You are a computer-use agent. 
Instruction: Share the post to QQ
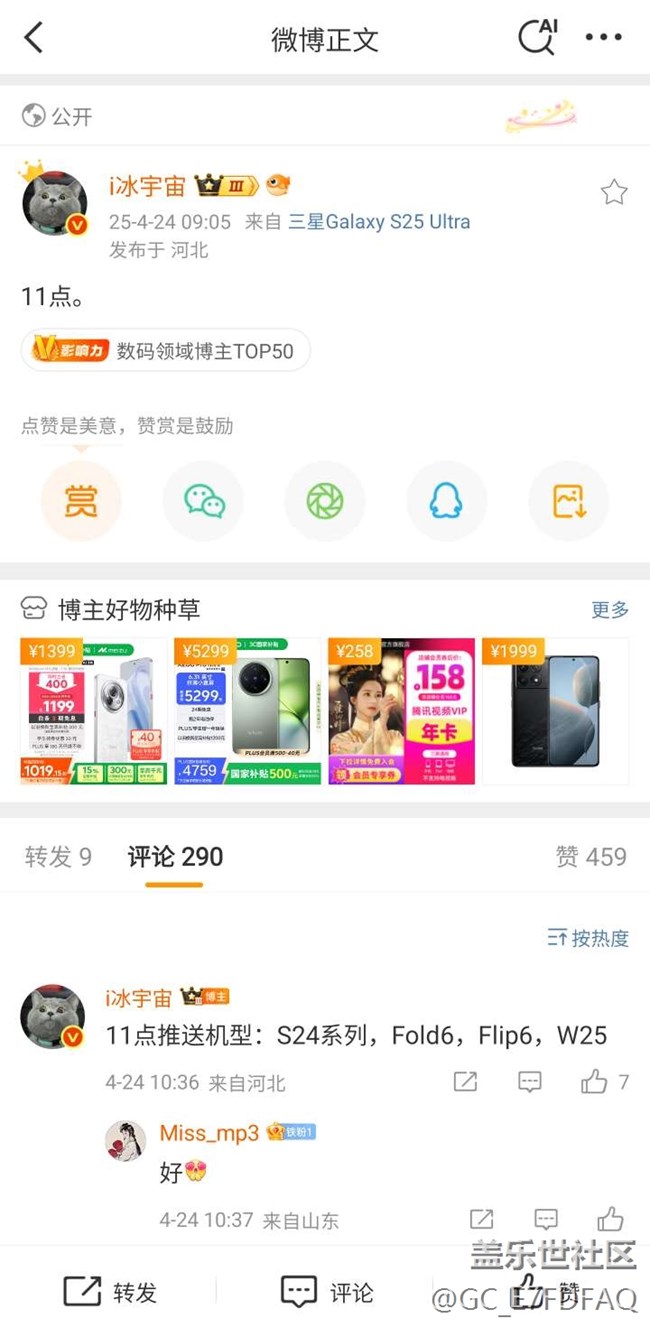tap(446, 501)
